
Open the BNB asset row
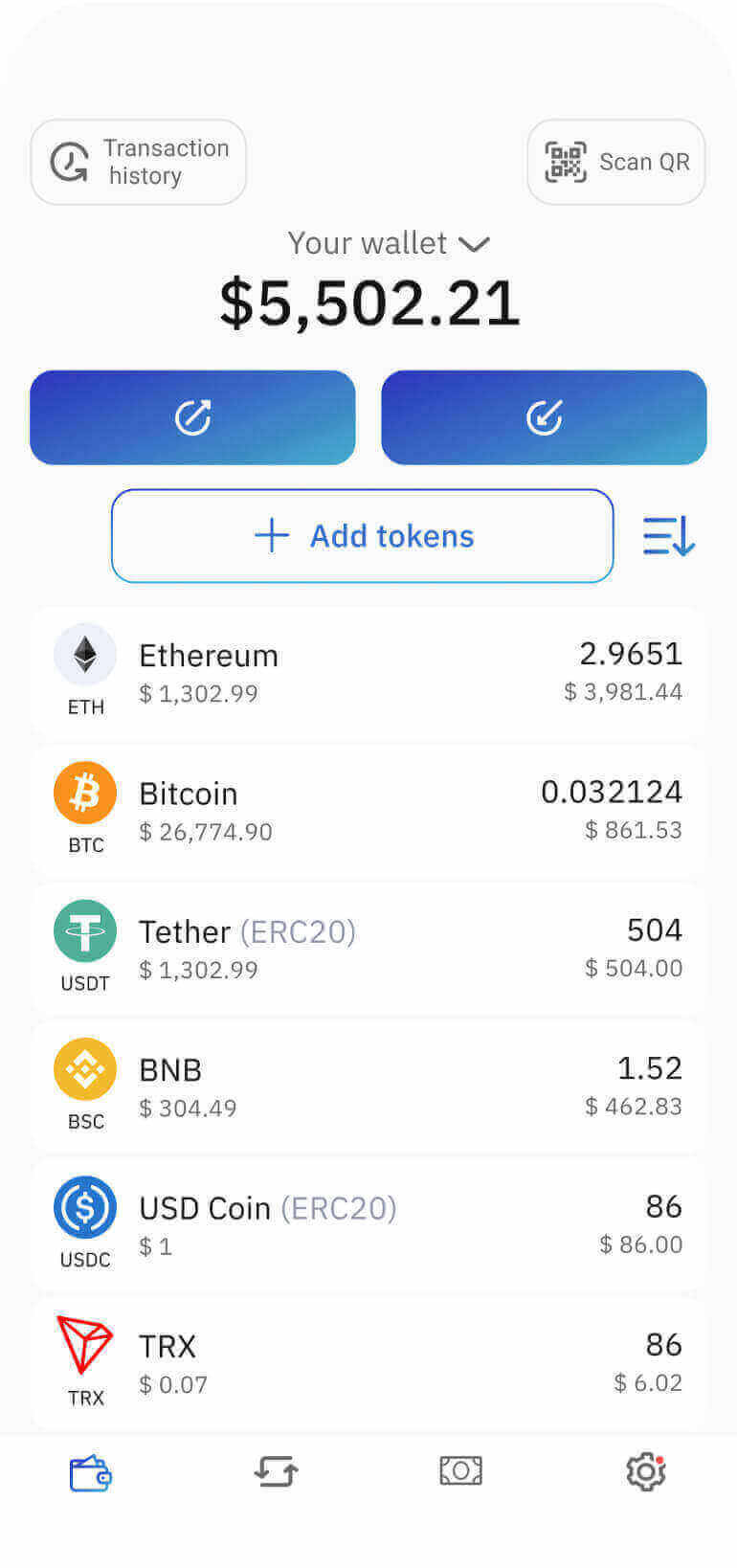(368, 1087)
